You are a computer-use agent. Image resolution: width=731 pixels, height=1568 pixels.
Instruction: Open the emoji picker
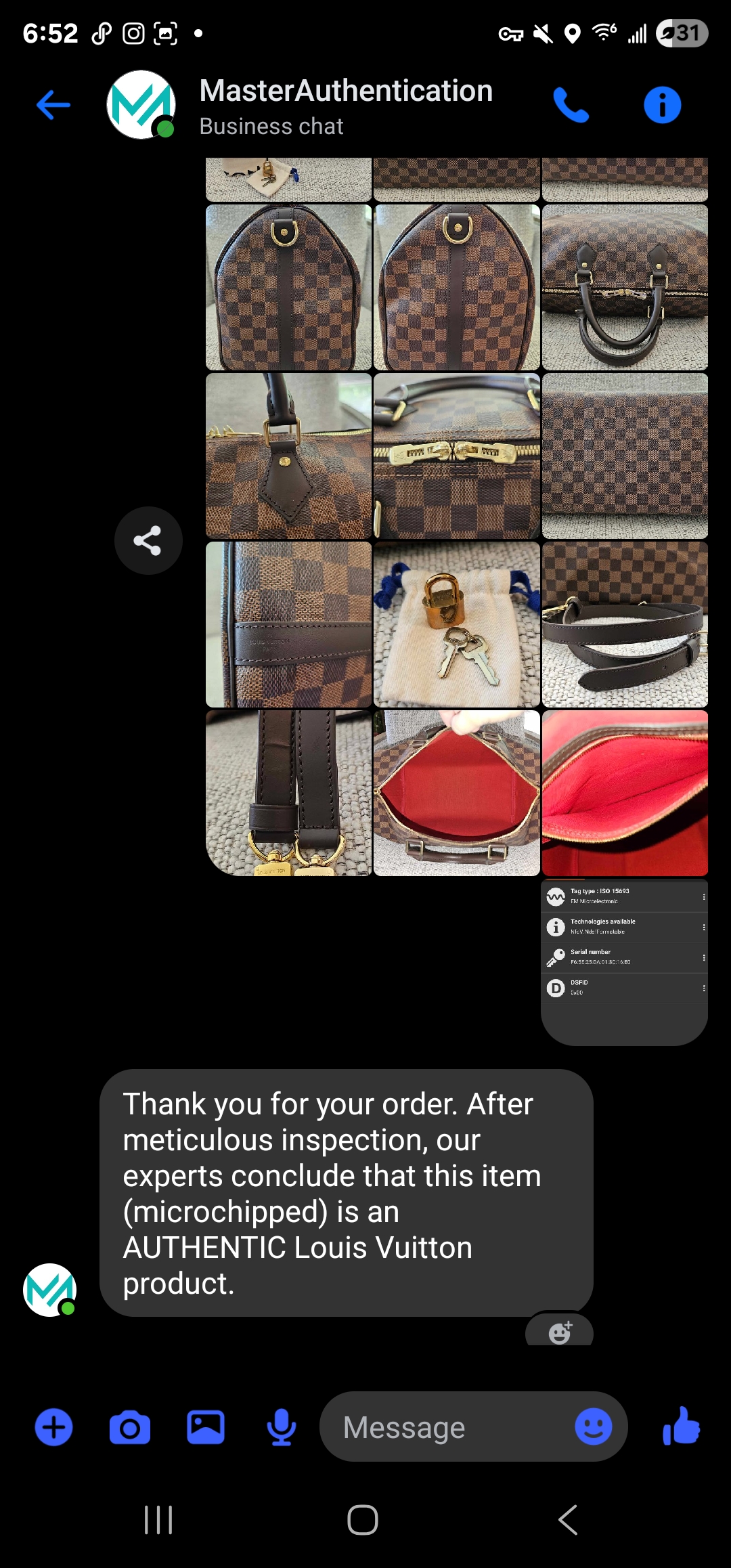point(594,1427)
